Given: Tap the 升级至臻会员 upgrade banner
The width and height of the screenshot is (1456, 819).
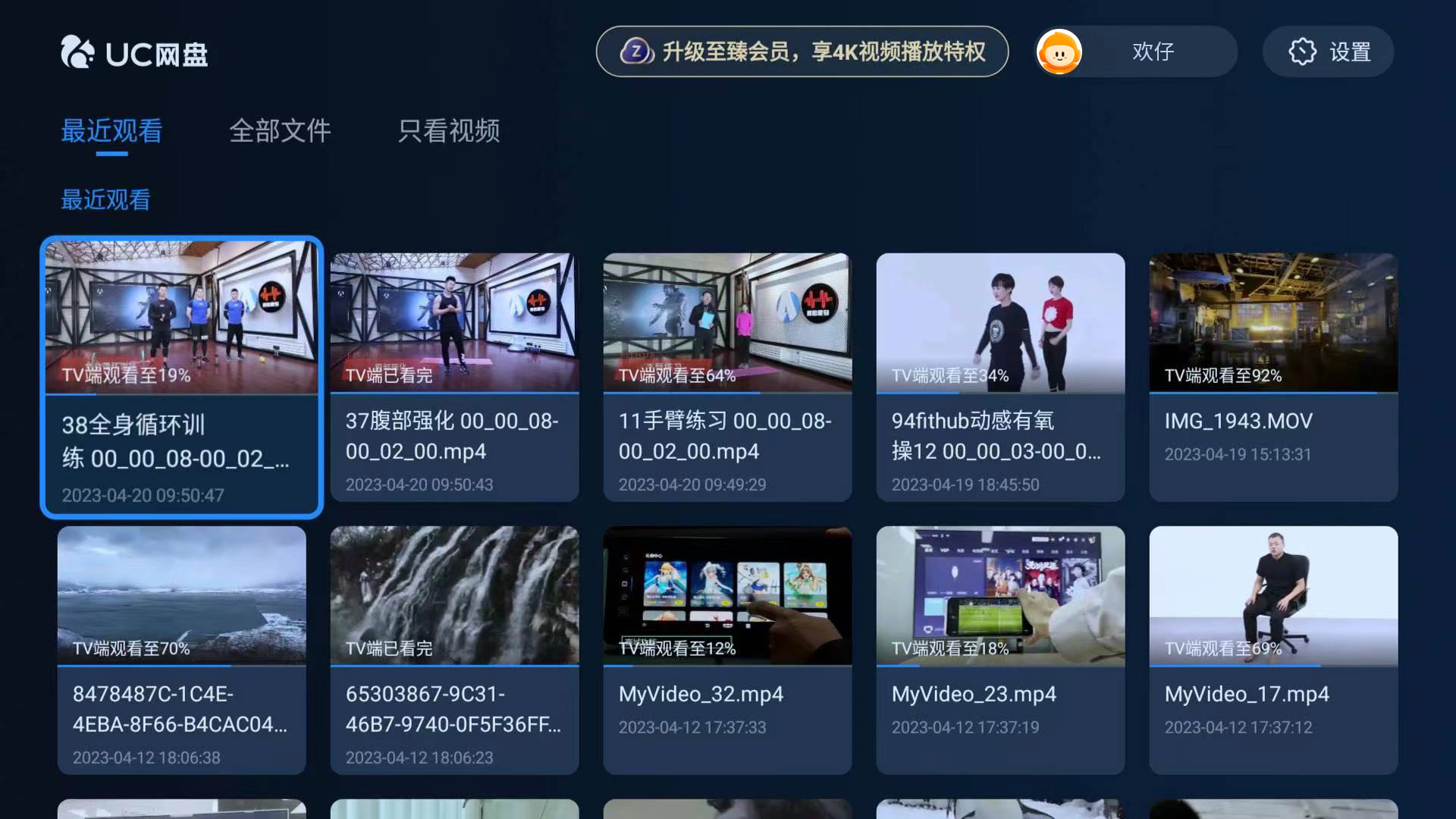Looking at the screenshot, I should click(802, 52).
